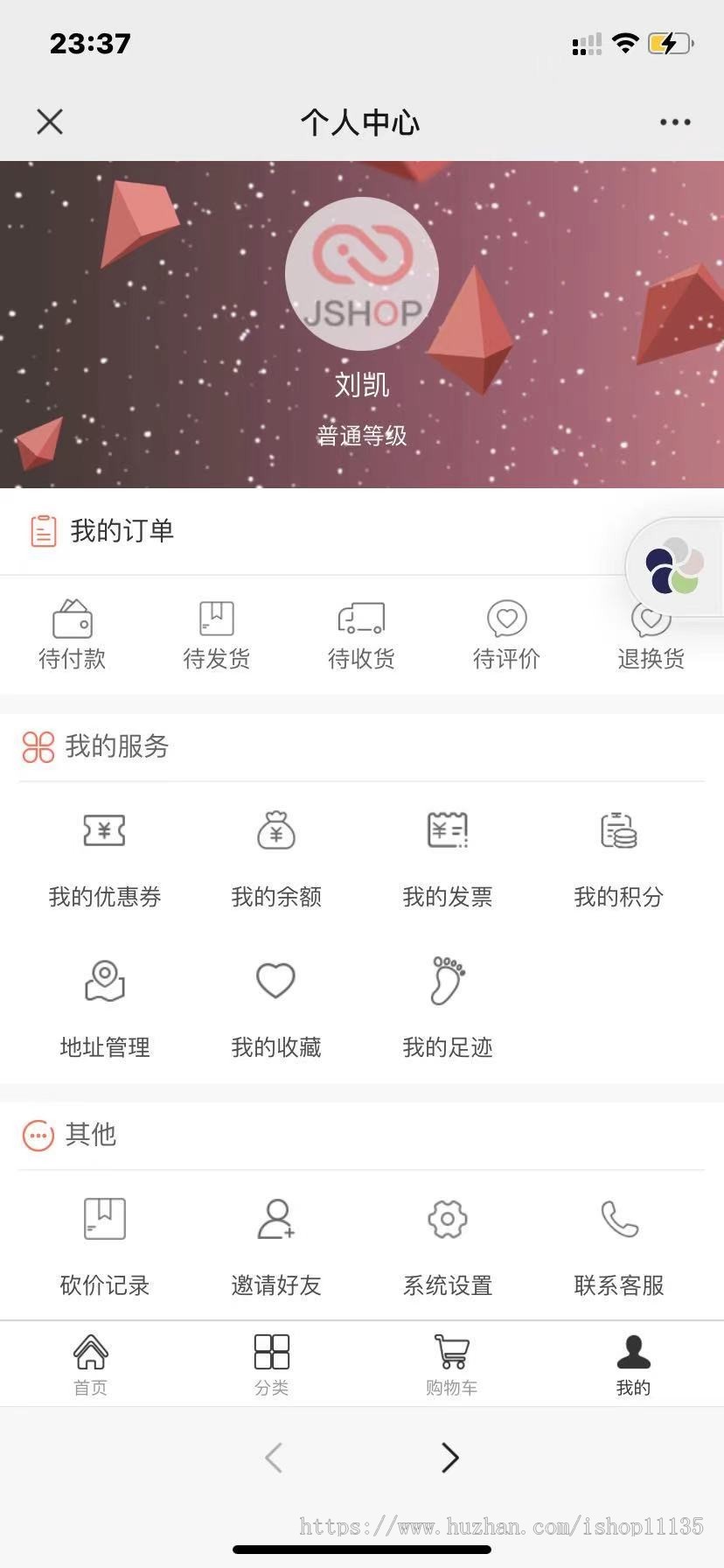724x1568 pixels.
Task: Contact support via 联系客服
Action: click(x=619, y=1246)
